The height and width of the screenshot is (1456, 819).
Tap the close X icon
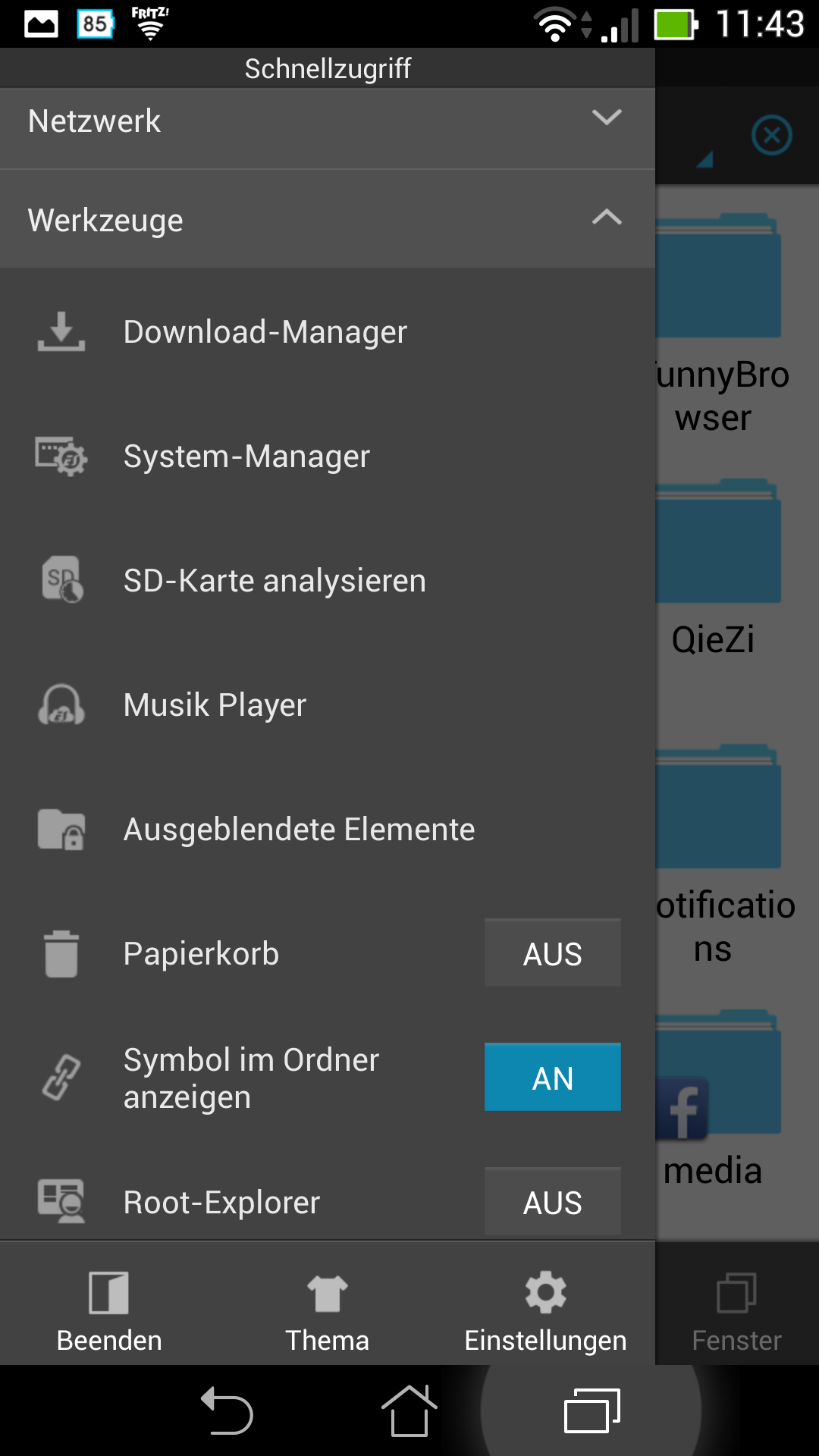(x=771, y=136)
